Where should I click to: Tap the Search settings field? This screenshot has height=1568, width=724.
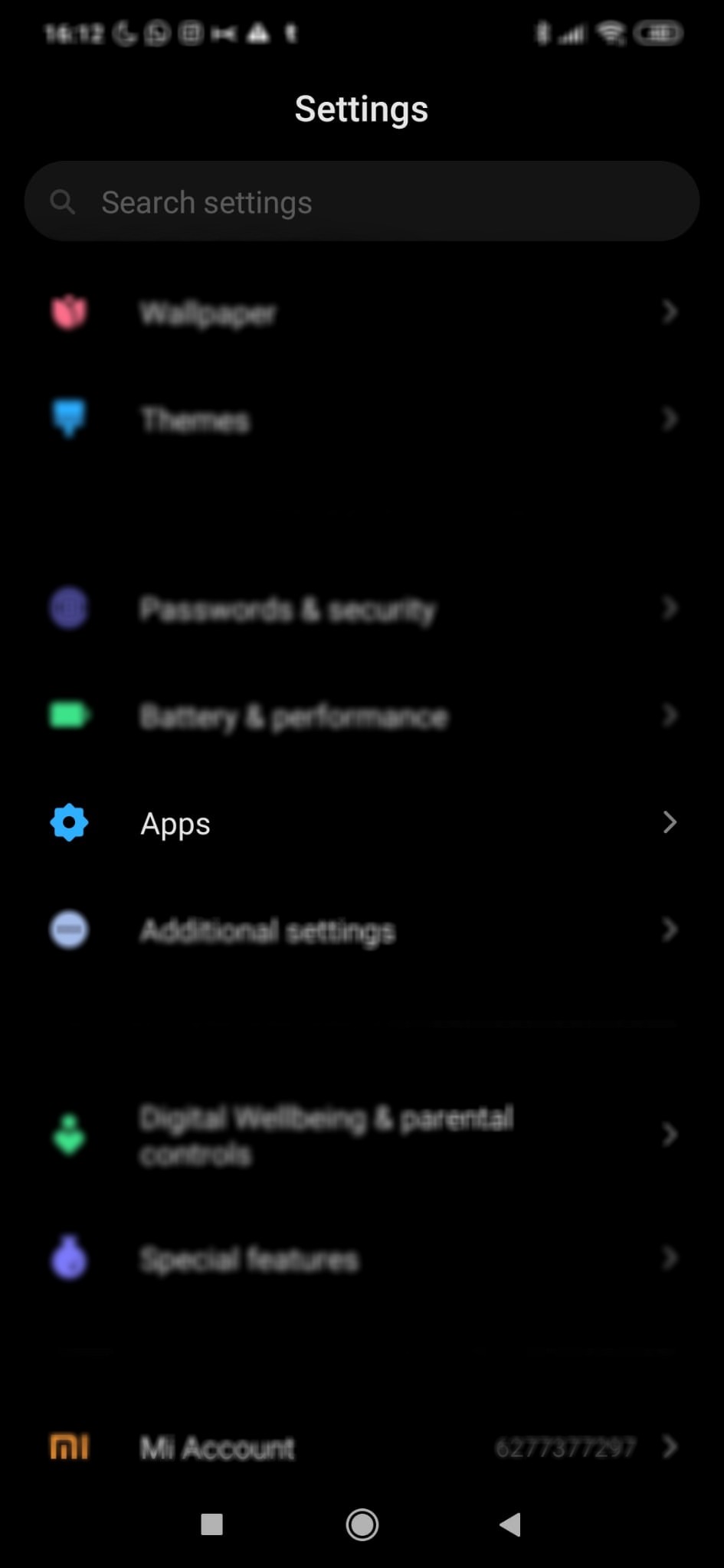pyautogui.click(x=362, y=201)
